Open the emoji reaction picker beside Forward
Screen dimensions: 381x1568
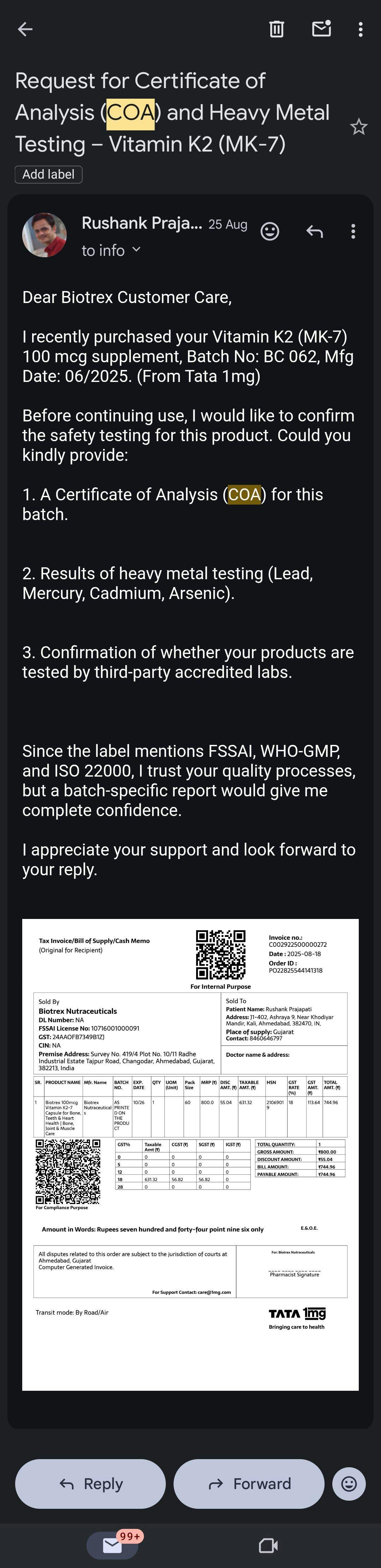pos(349,1483)
